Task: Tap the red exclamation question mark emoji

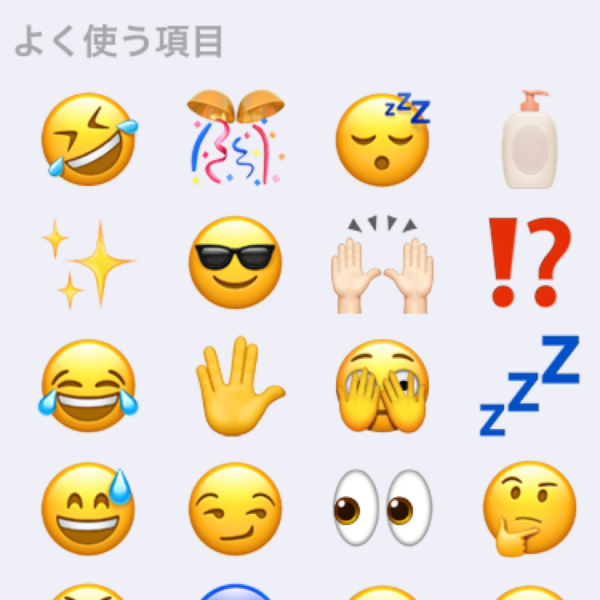Action: pyautogui.click(x=529, y=262)
